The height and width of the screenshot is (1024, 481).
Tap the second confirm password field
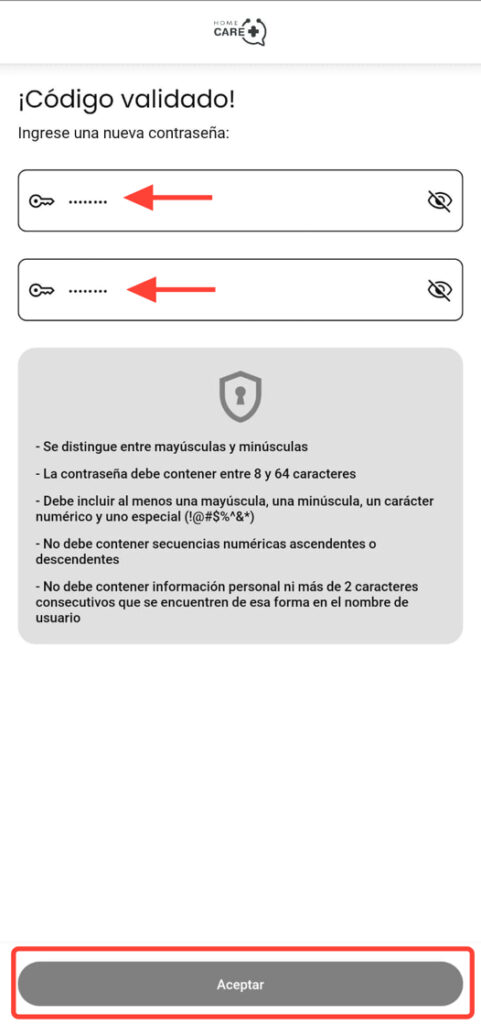point(240,290)
